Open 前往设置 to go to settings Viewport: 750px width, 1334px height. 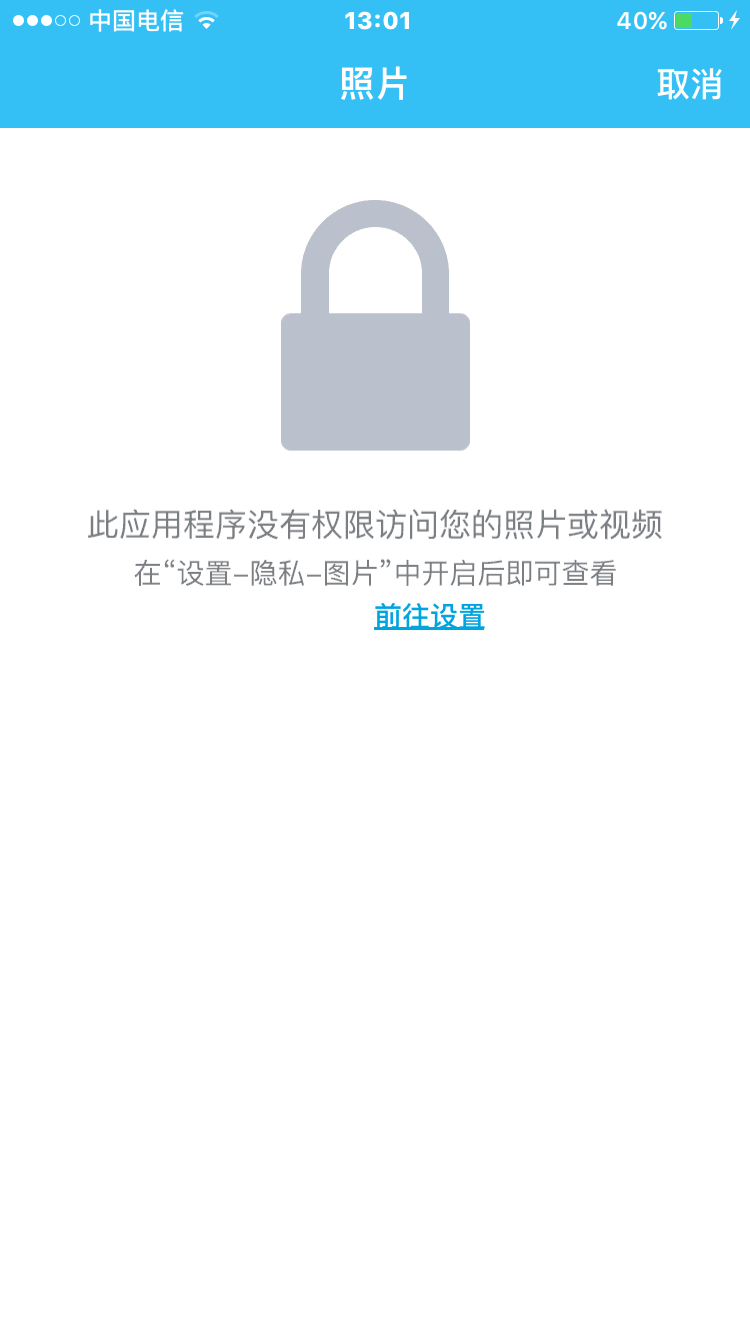tap(428, 617)
